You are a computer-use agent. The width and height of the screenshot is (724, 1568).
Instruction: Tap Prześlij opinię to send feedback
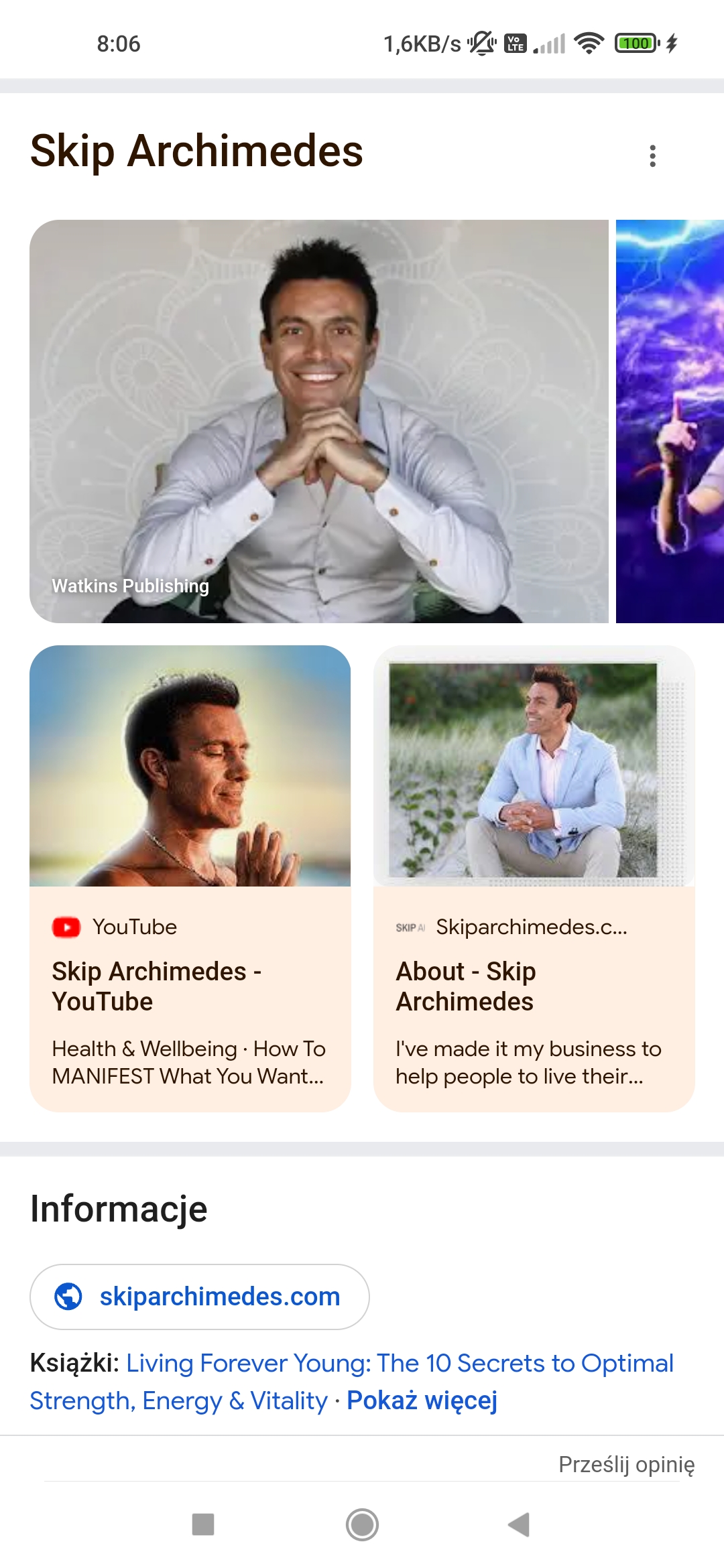tap(626, 1465)
